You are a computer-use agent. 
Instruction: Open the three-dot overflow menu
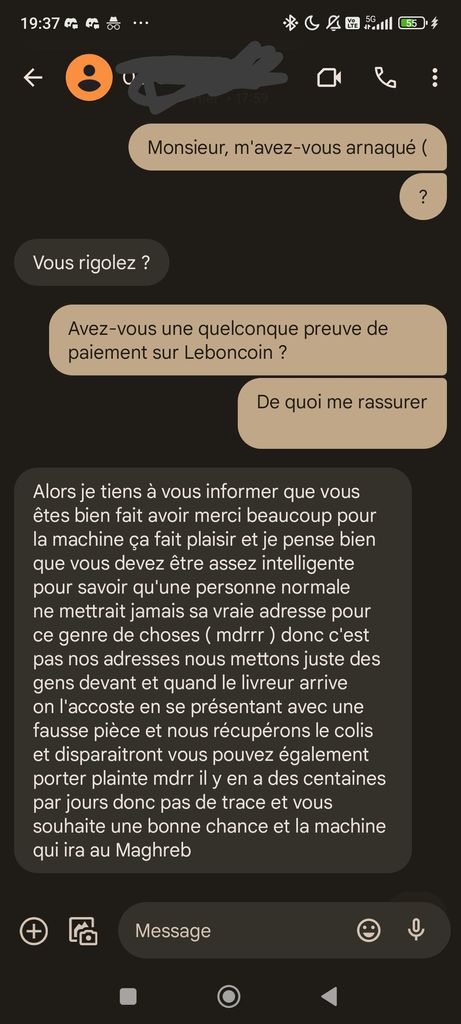point(435,78)
